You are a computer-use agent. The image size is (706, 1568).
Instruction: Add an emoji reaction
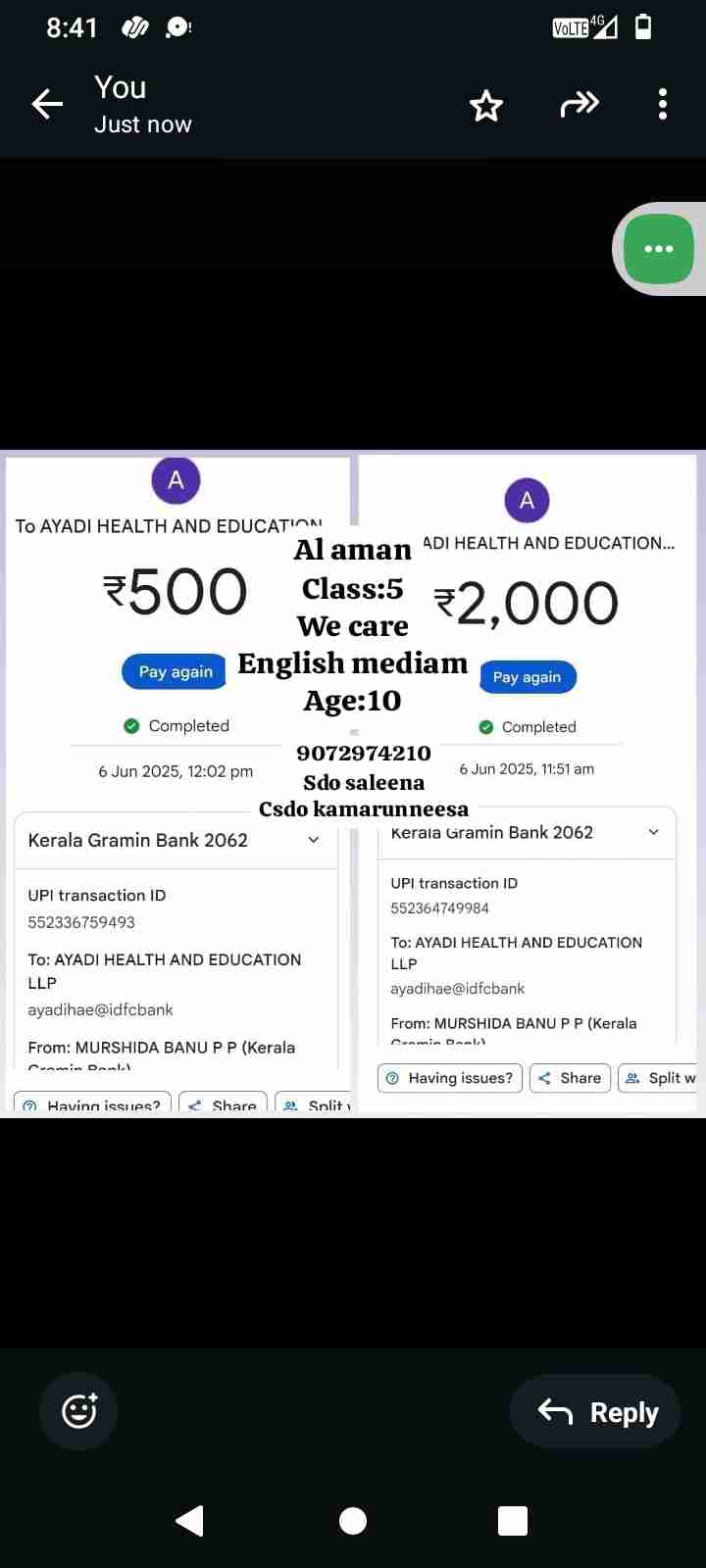pos(79,1411)
